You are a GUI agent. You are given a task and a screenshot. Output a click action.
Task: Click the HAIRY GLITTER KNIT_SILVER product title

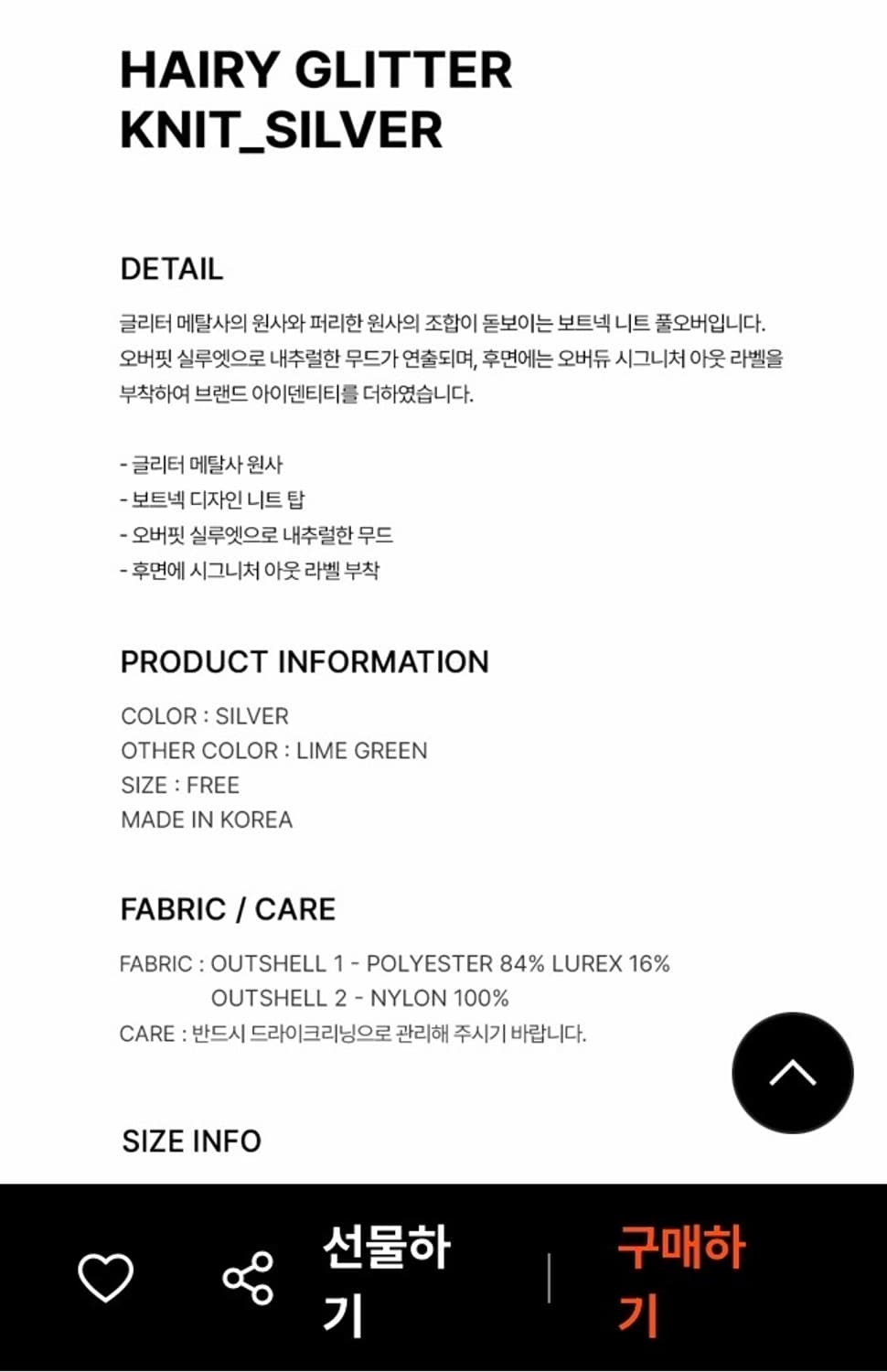315,99
